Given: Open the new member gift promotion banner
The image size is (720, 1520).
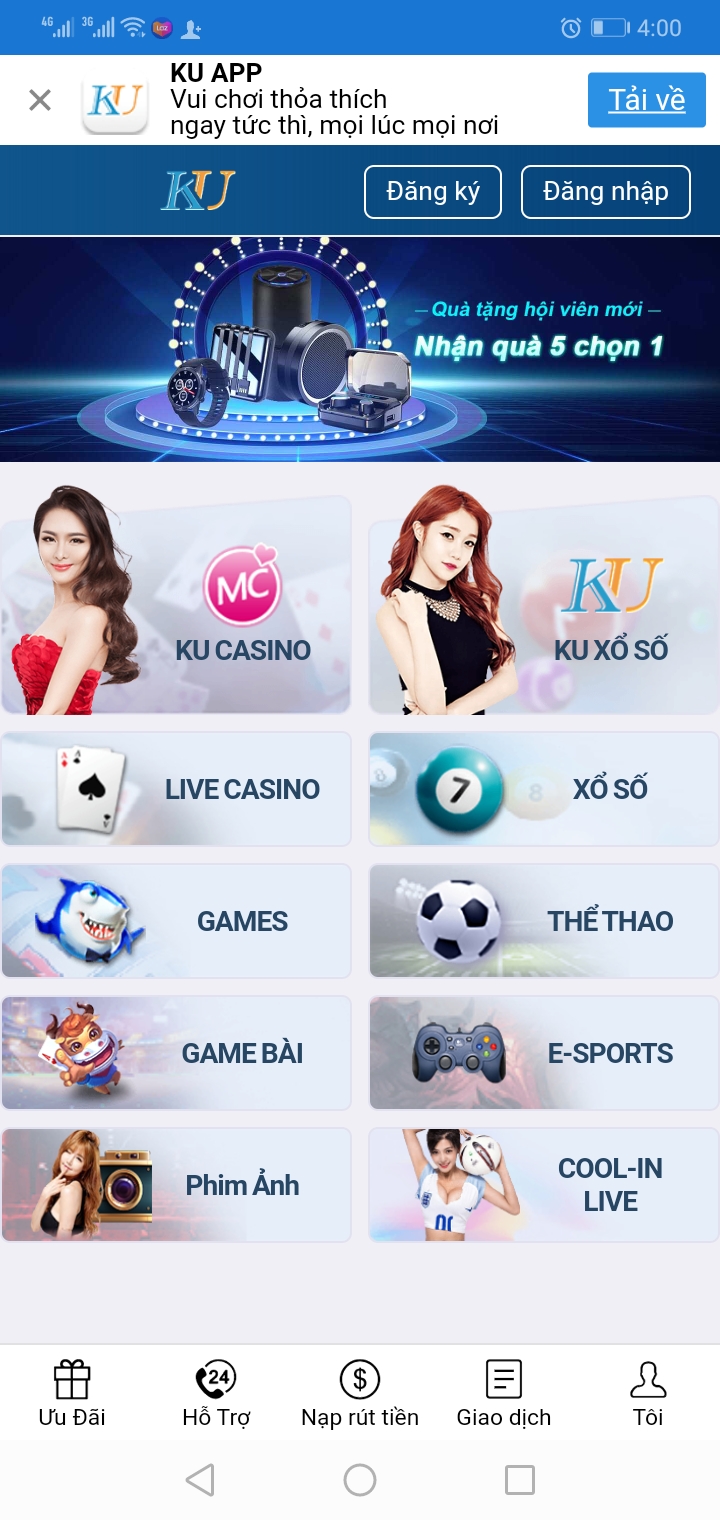Looking at the screenshot, I should tap(360, 348).
